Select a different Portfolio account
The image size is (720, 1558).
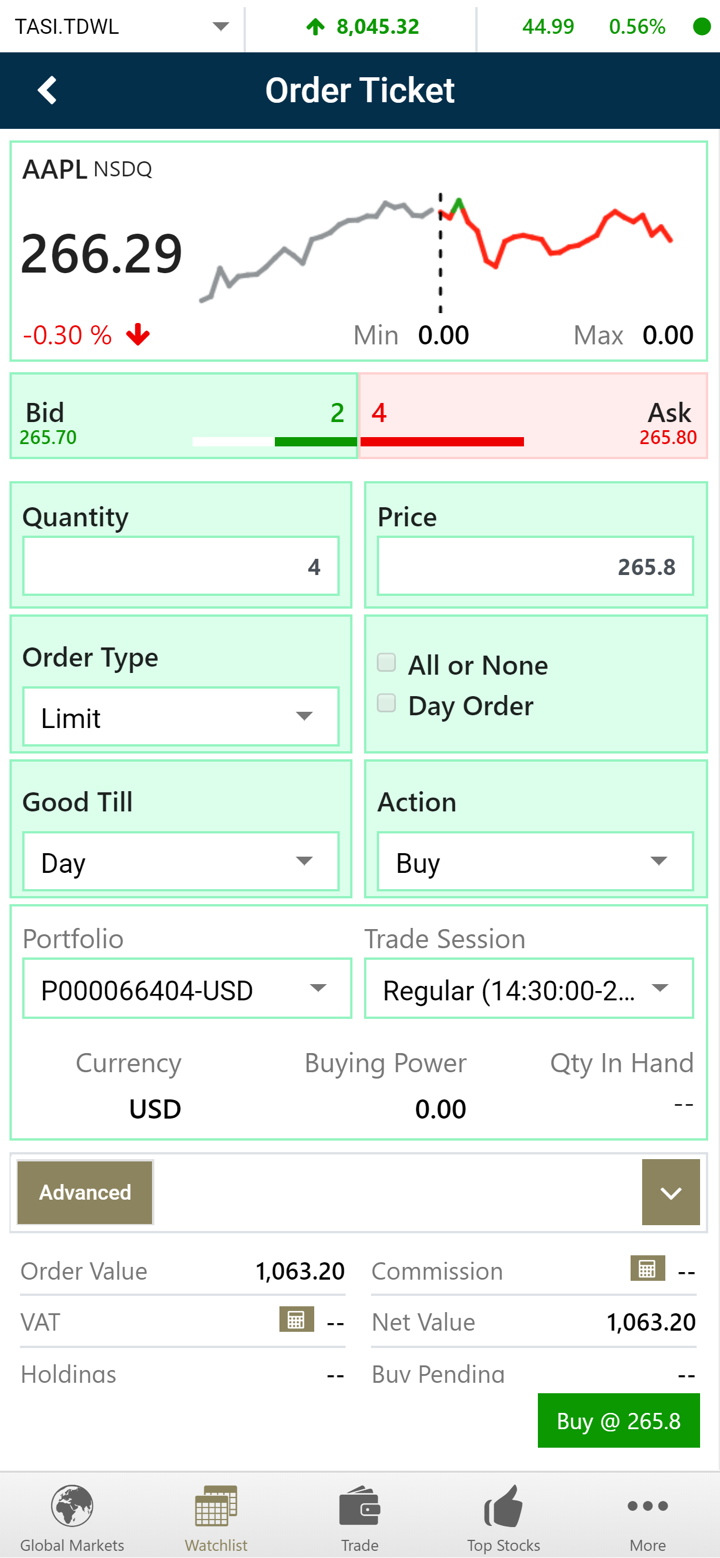coord(187,989)
